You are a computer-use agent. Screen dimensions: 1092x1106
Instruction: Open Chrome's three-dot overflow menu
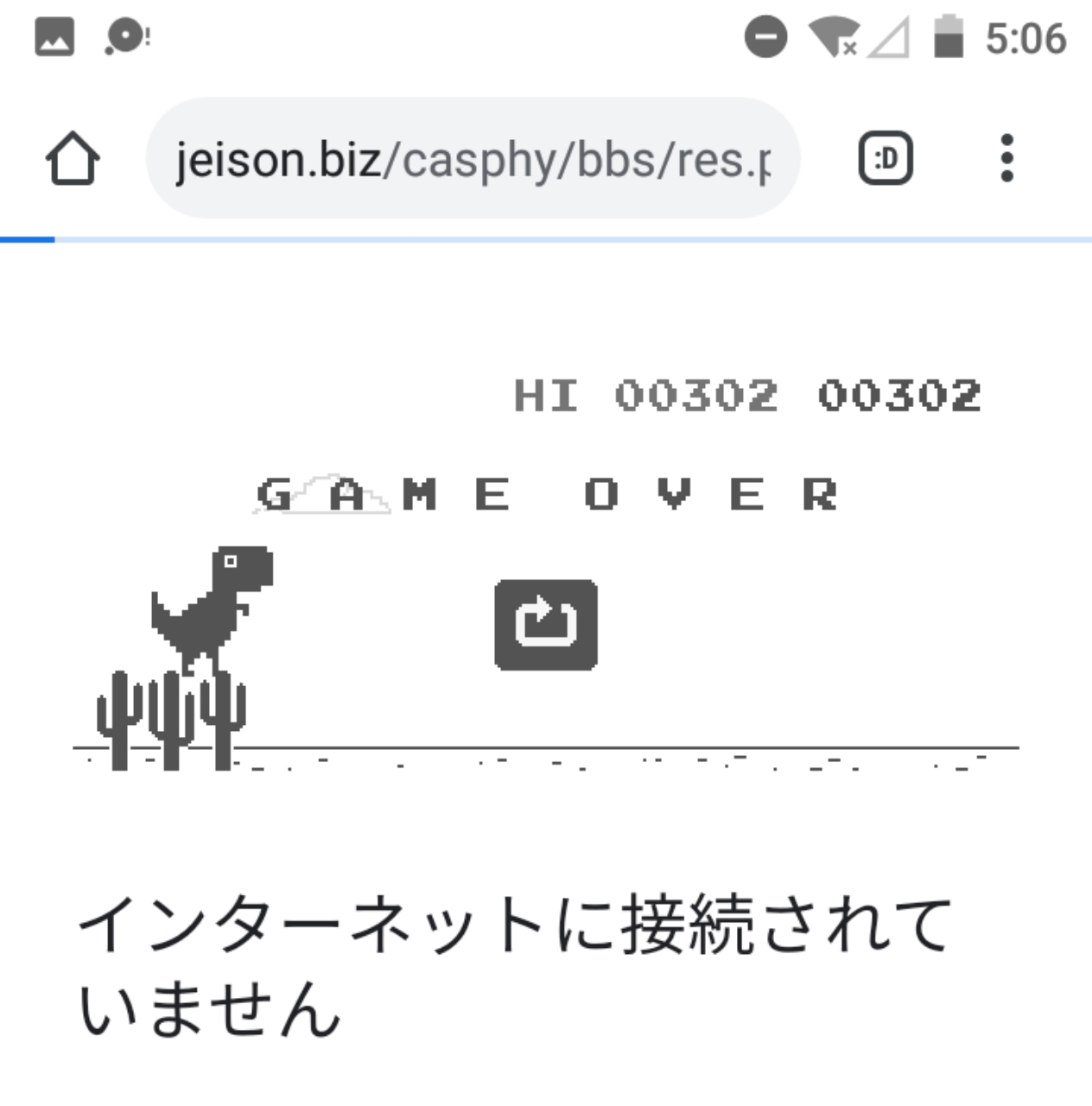pyautogui.click(x=1006, y=159)
